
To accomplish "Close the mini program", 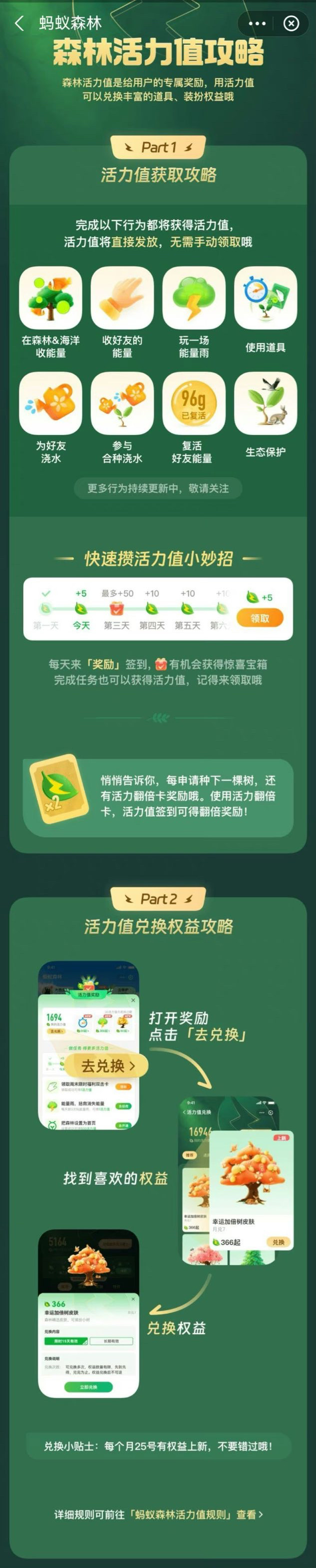I will click(x=292, y=24).
